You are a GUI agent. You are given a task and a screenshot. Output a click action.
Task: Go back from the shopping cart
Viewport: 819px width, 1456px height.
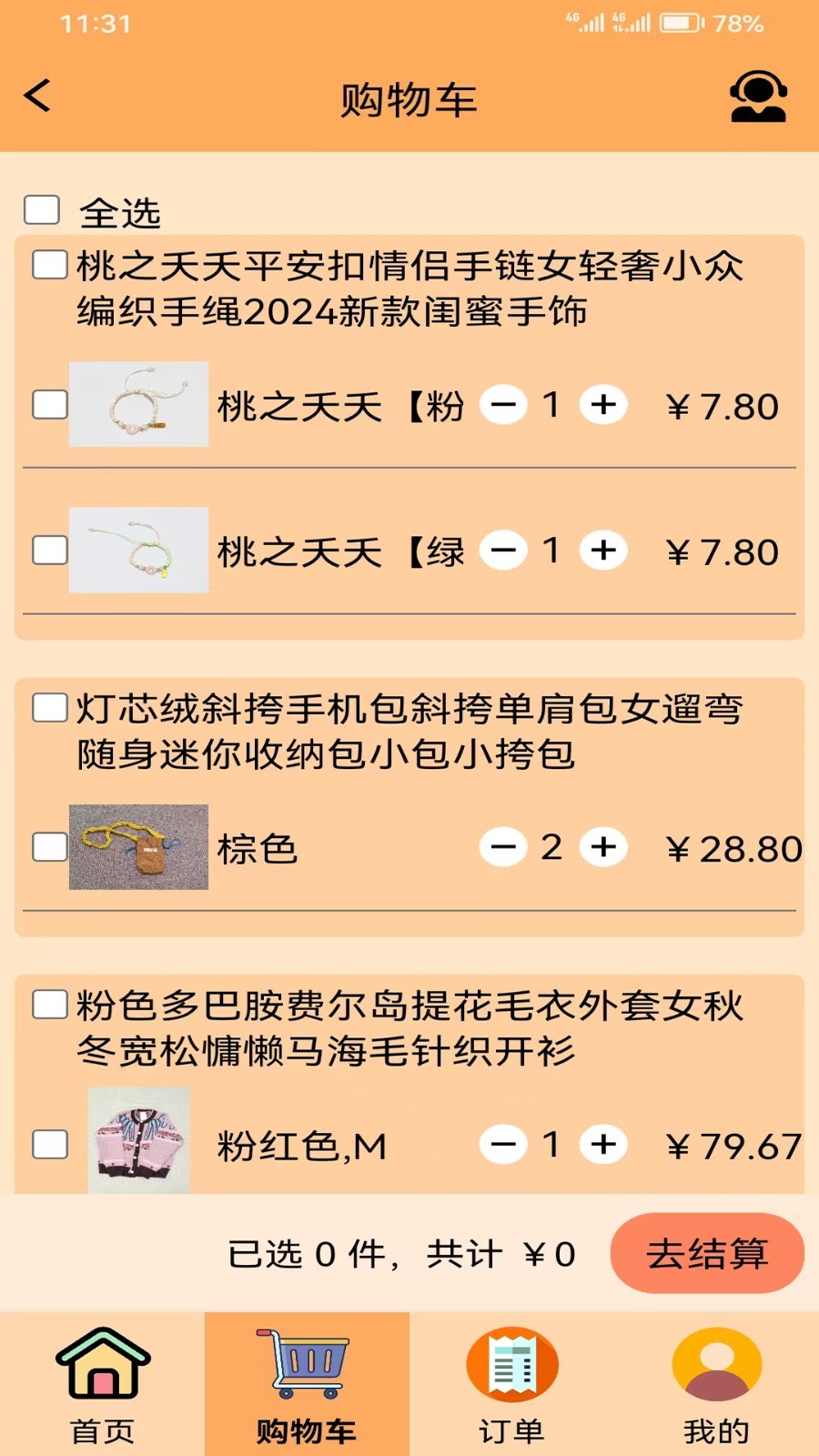(x=38, y=96)
